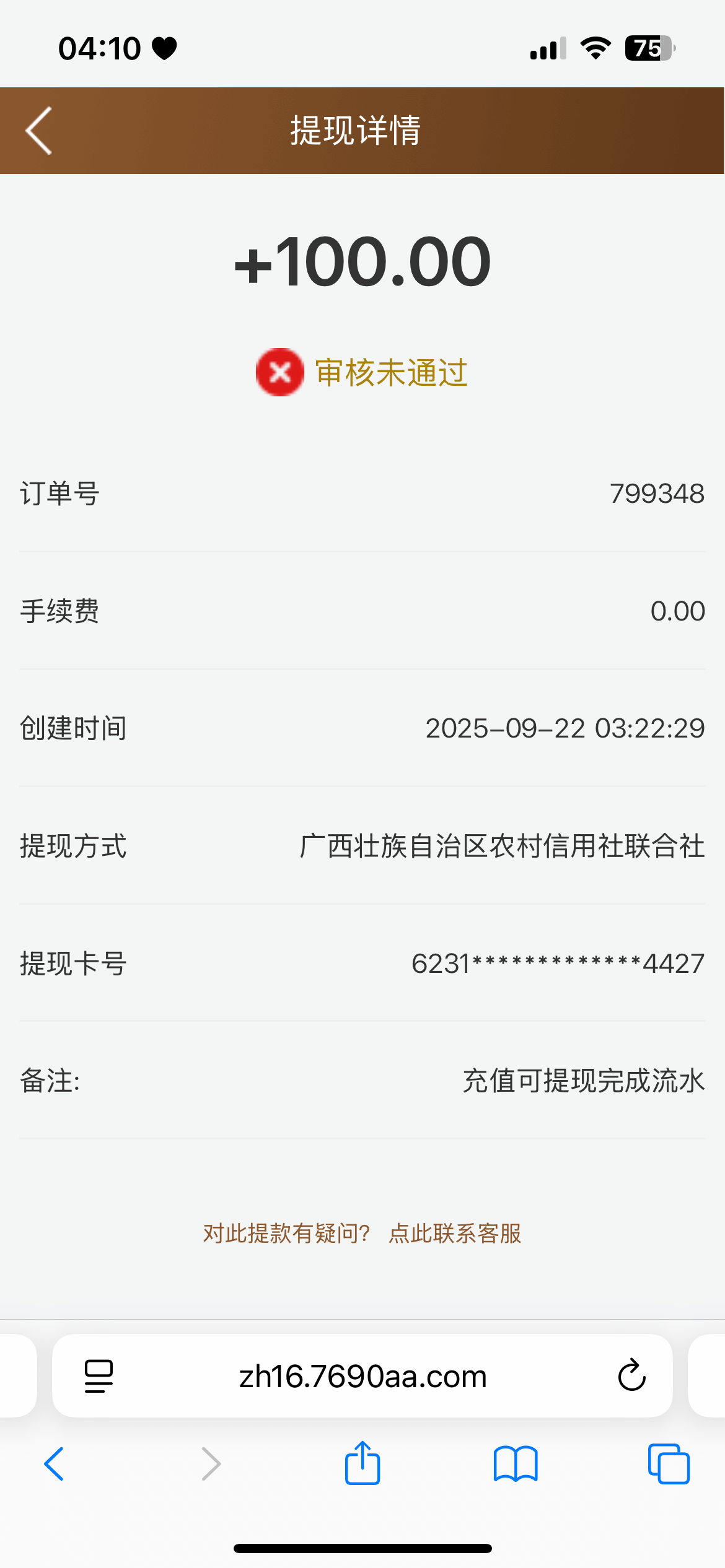Viewport: 725px width, 1568px height.
Task: Open Safari bookmarks
Action: point(516,1464)
